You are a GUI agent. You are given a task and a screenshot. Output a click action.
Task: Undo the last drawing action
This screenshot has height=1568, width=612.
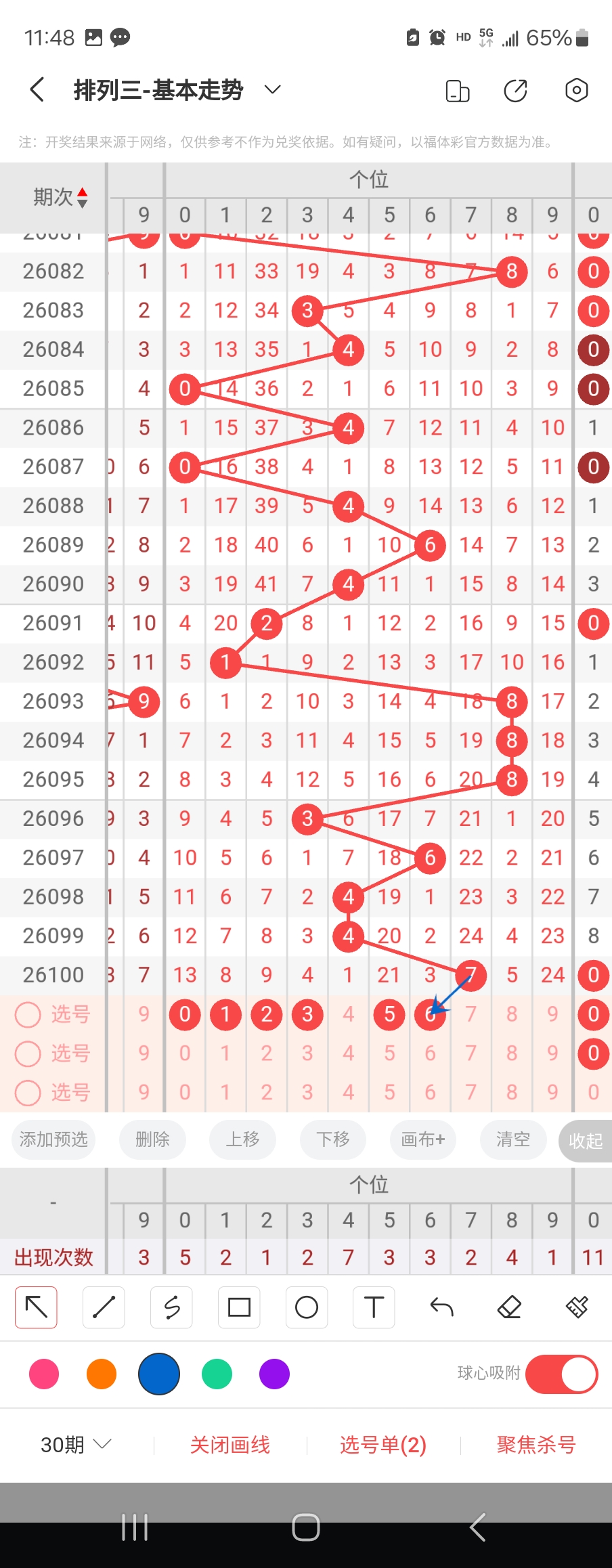pos(441,1307)
